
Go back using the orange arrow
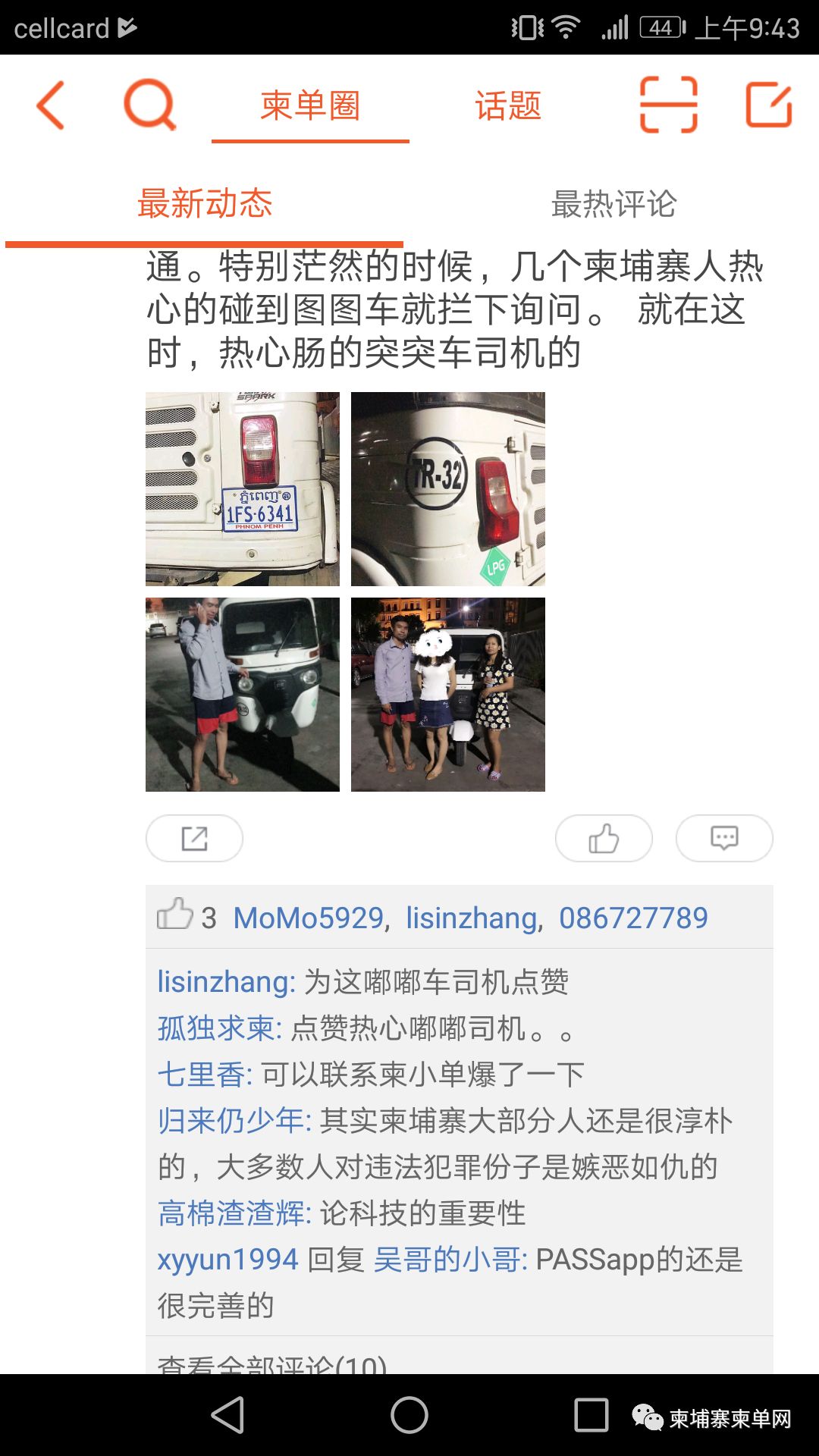(50, 105)
